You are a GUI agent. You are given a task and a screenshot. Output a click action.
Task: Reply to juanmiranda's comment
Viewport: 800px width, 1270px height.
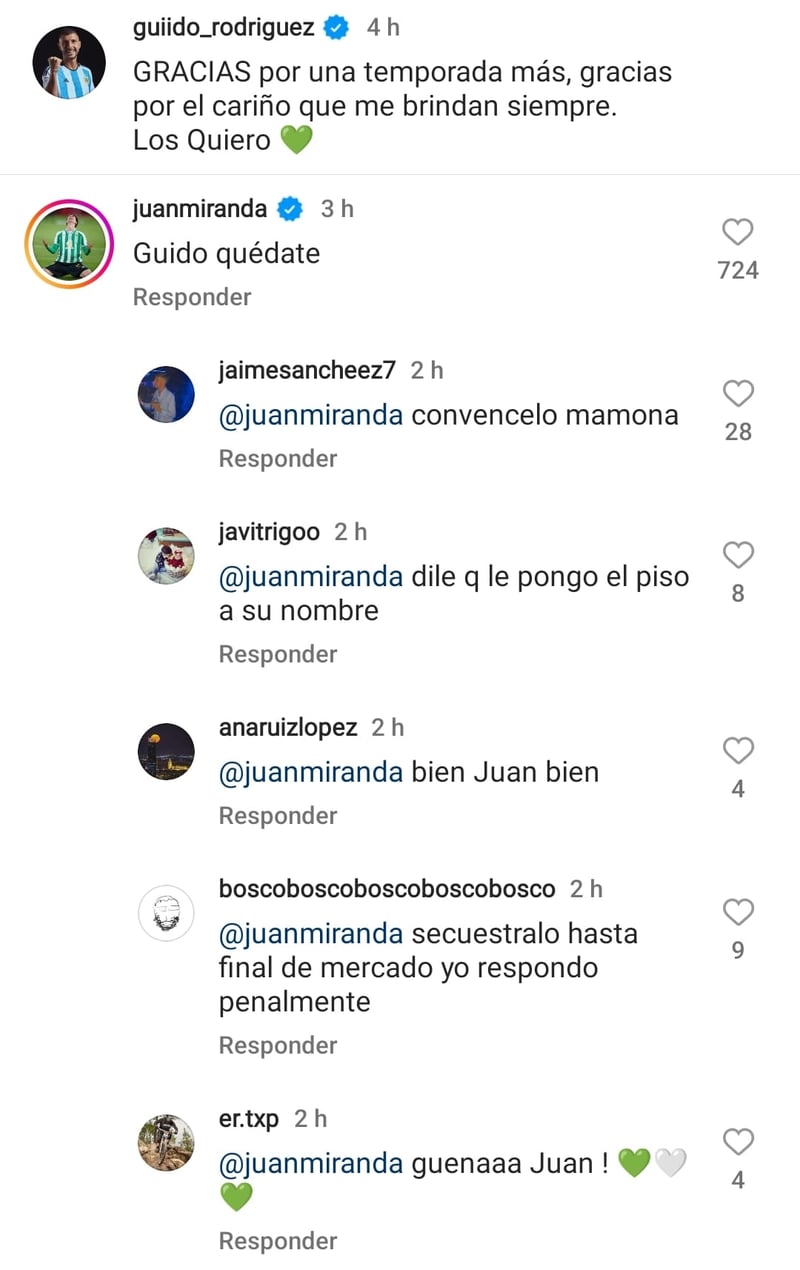(192, 297)
